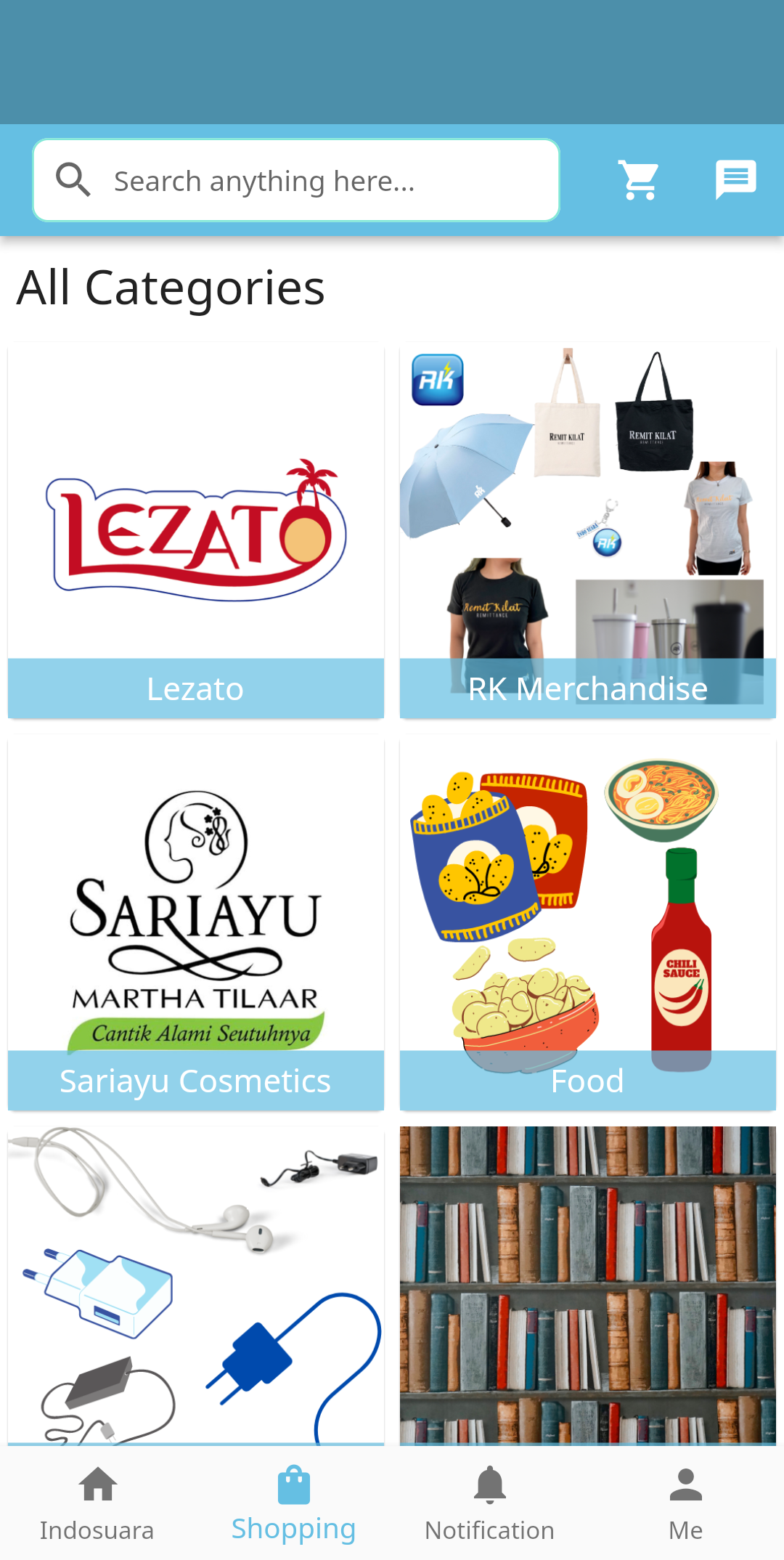Select the Sariayu Cosmetics category

click(x=196, y=922)
